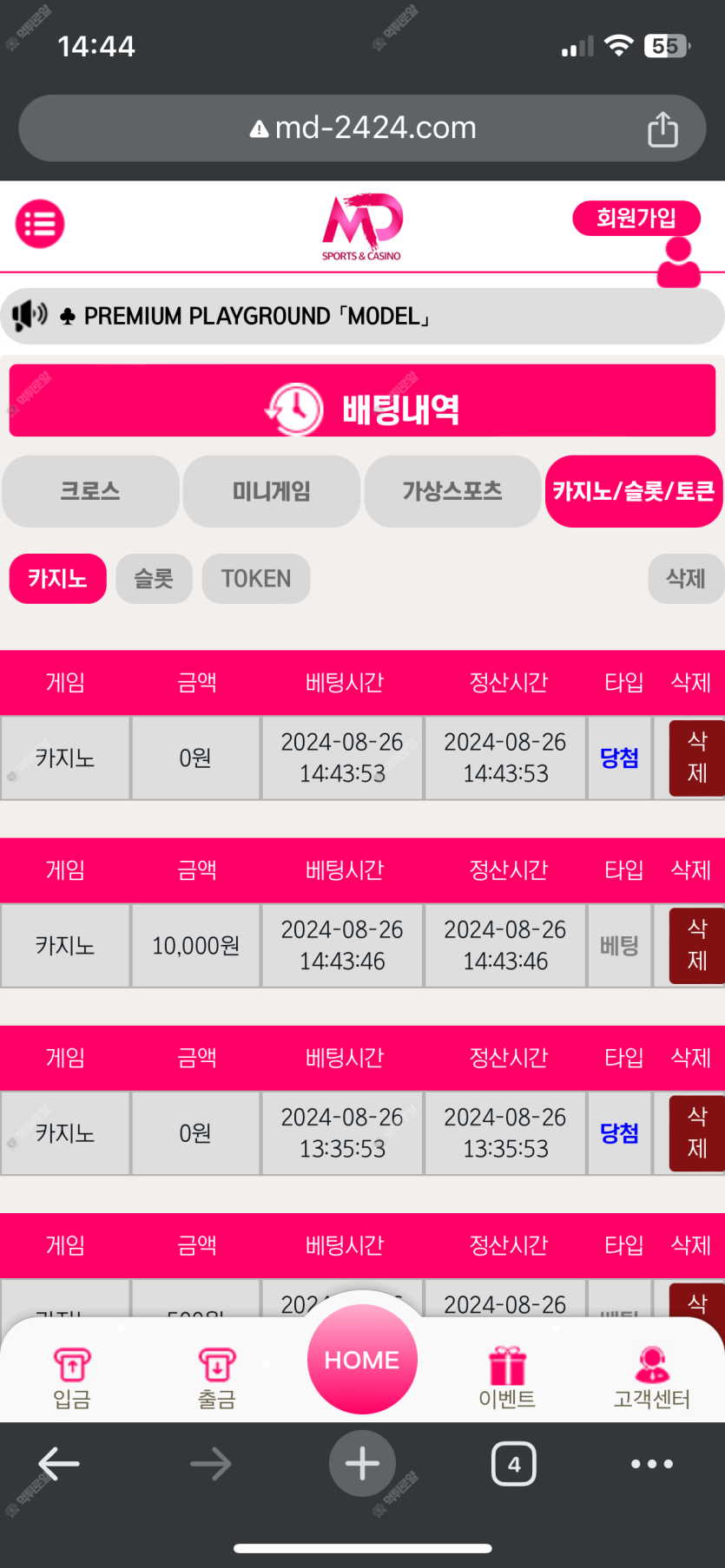This screenshot has width=725, height=1568.
Task: Open 고객센터 customer center
Action: click(652, 1376)
